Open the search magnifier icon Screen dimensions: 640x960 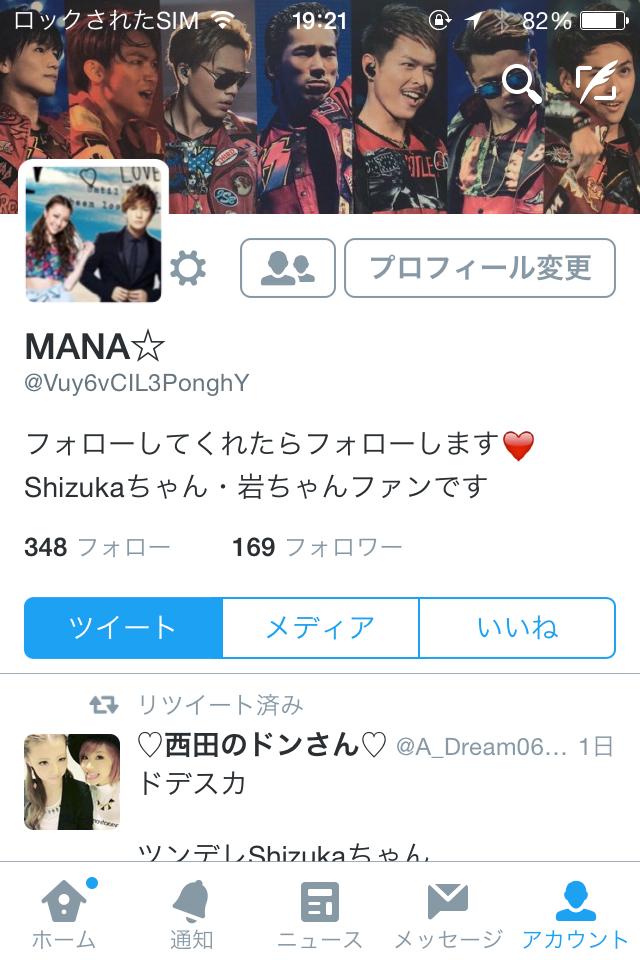521,85
